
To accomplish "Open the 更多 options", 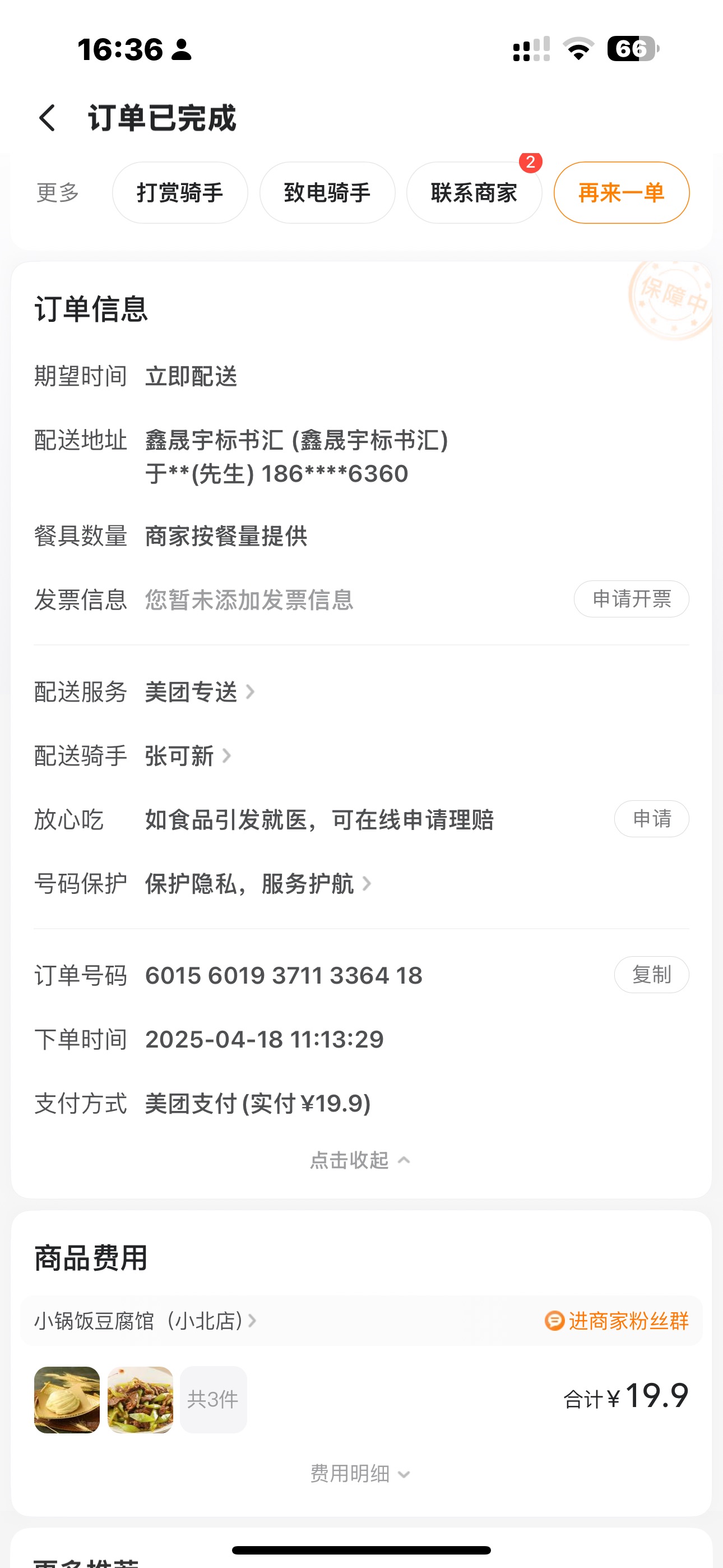I will tap(58, 193).
